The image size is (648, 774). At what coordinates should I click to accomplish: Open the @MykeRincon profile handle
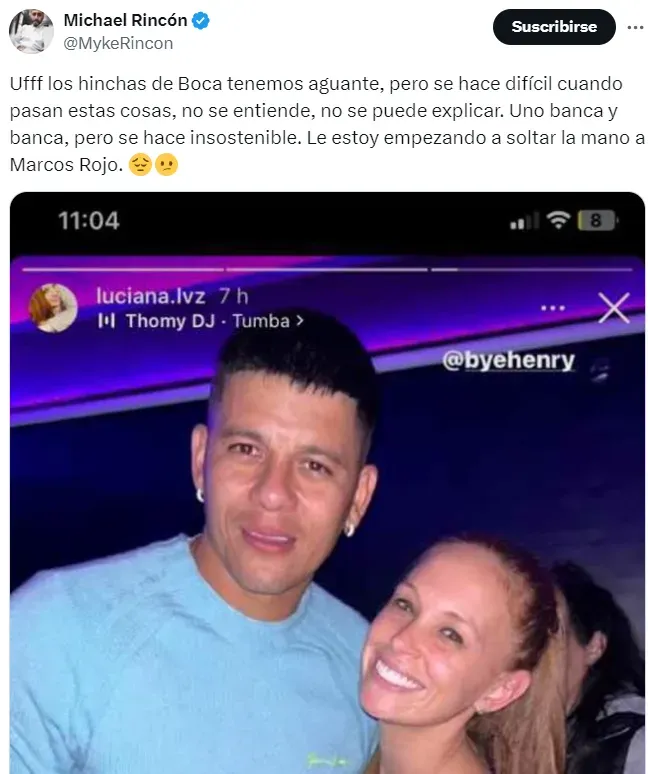[118, 43]
